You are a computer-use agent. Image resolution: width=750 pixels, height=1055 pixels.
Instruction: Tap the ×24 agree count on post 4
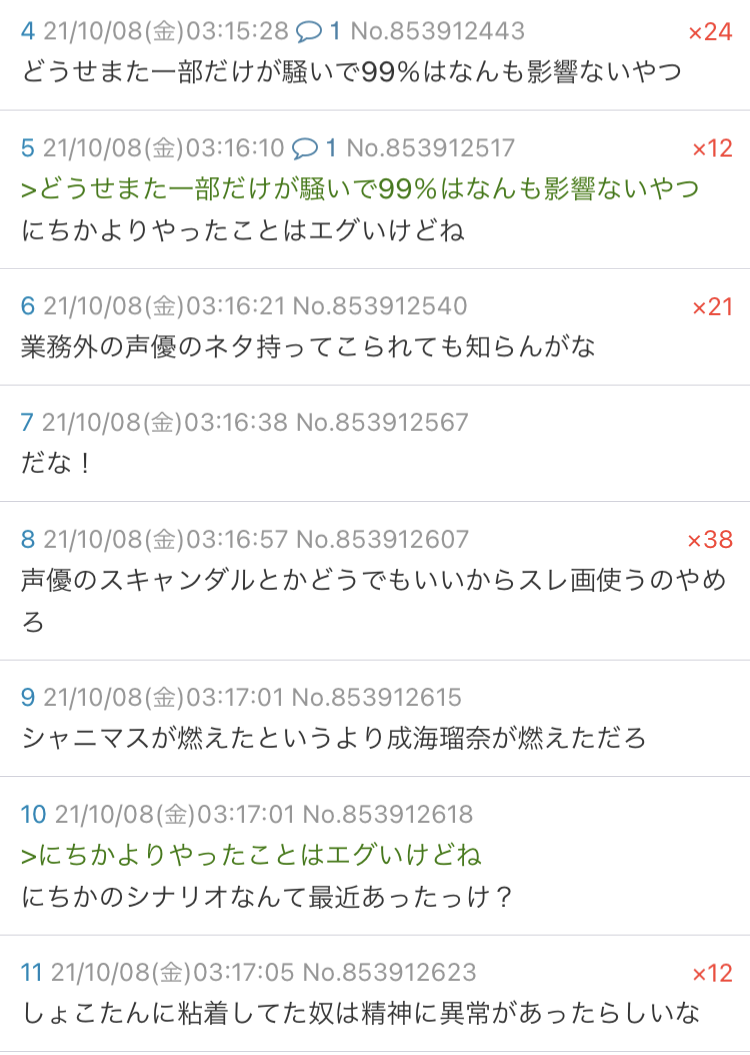710,32
